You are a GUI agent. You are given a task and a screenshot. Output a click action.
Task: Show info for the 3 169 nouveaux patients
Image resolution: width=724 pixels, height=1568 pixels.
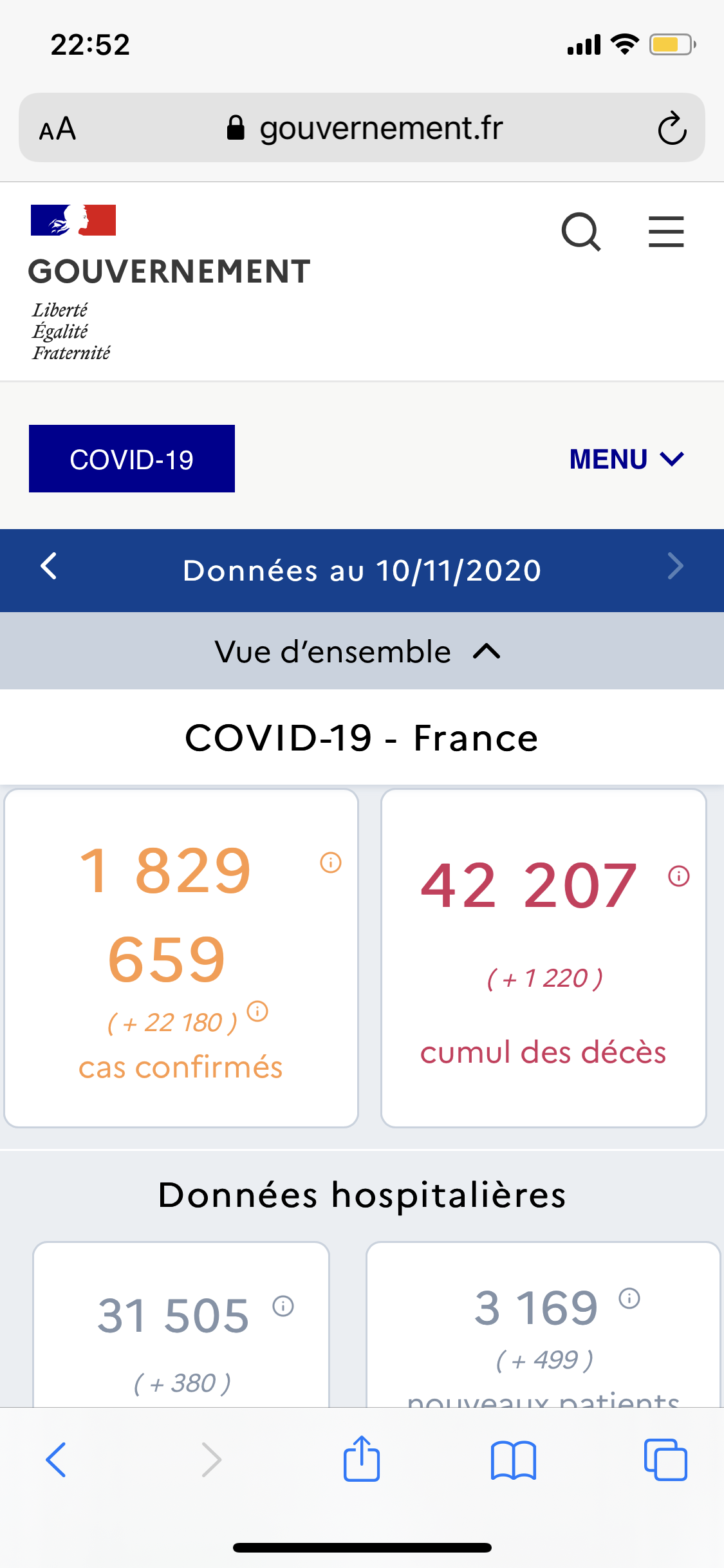629,1298
